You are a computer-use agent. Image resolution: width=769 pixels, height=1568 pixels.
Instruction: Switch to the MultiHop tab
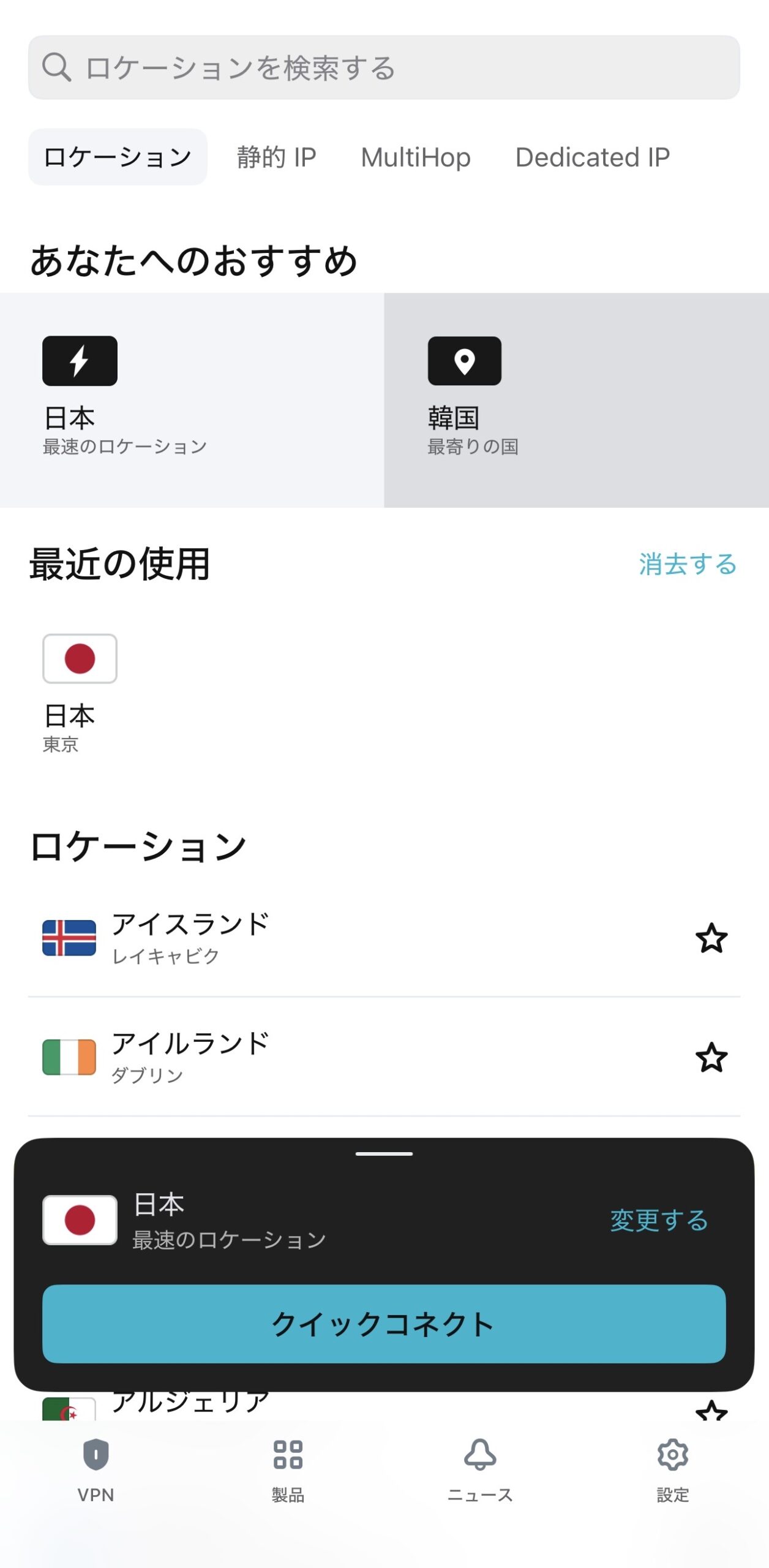pos(416,157)
